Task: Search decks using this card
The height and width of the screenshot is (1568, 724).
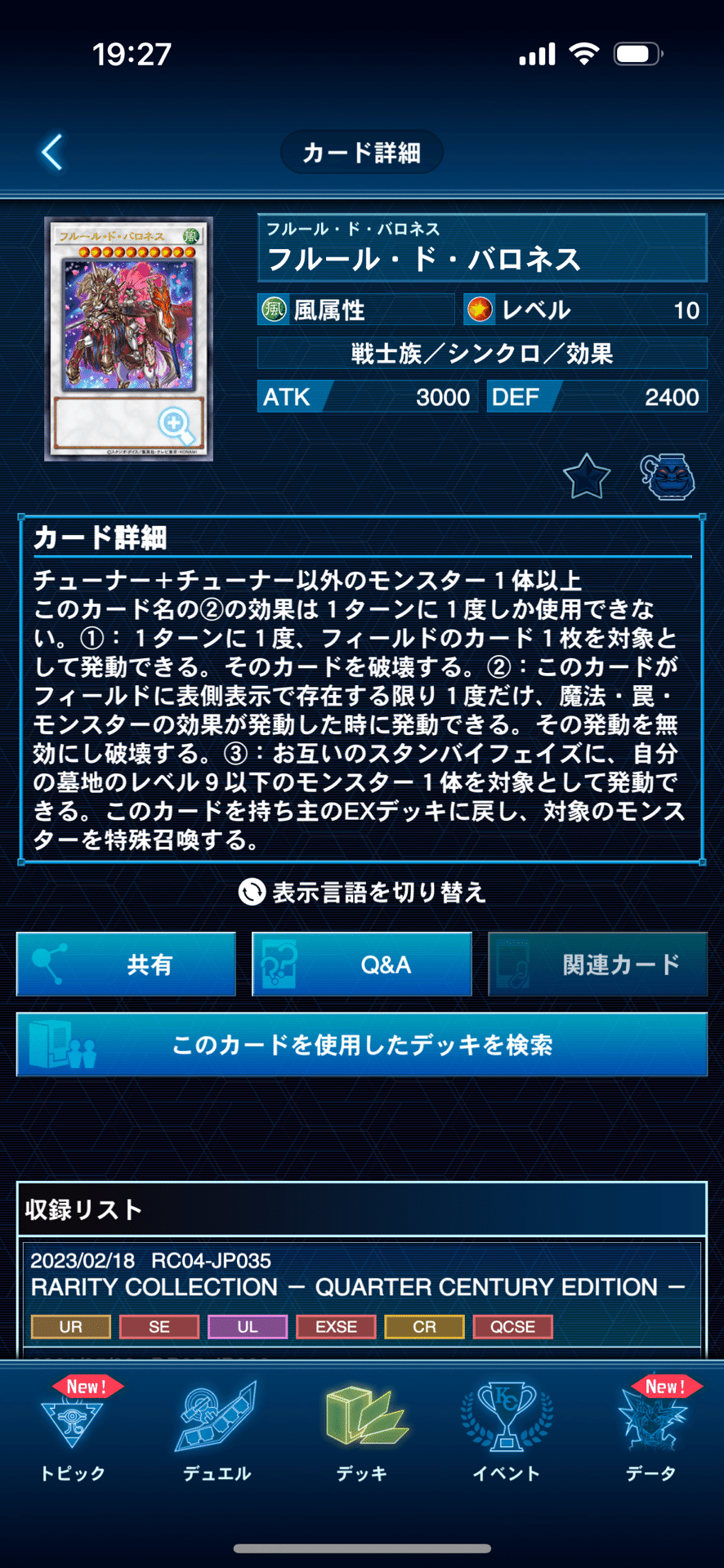Action: [x=362, y=1045]
